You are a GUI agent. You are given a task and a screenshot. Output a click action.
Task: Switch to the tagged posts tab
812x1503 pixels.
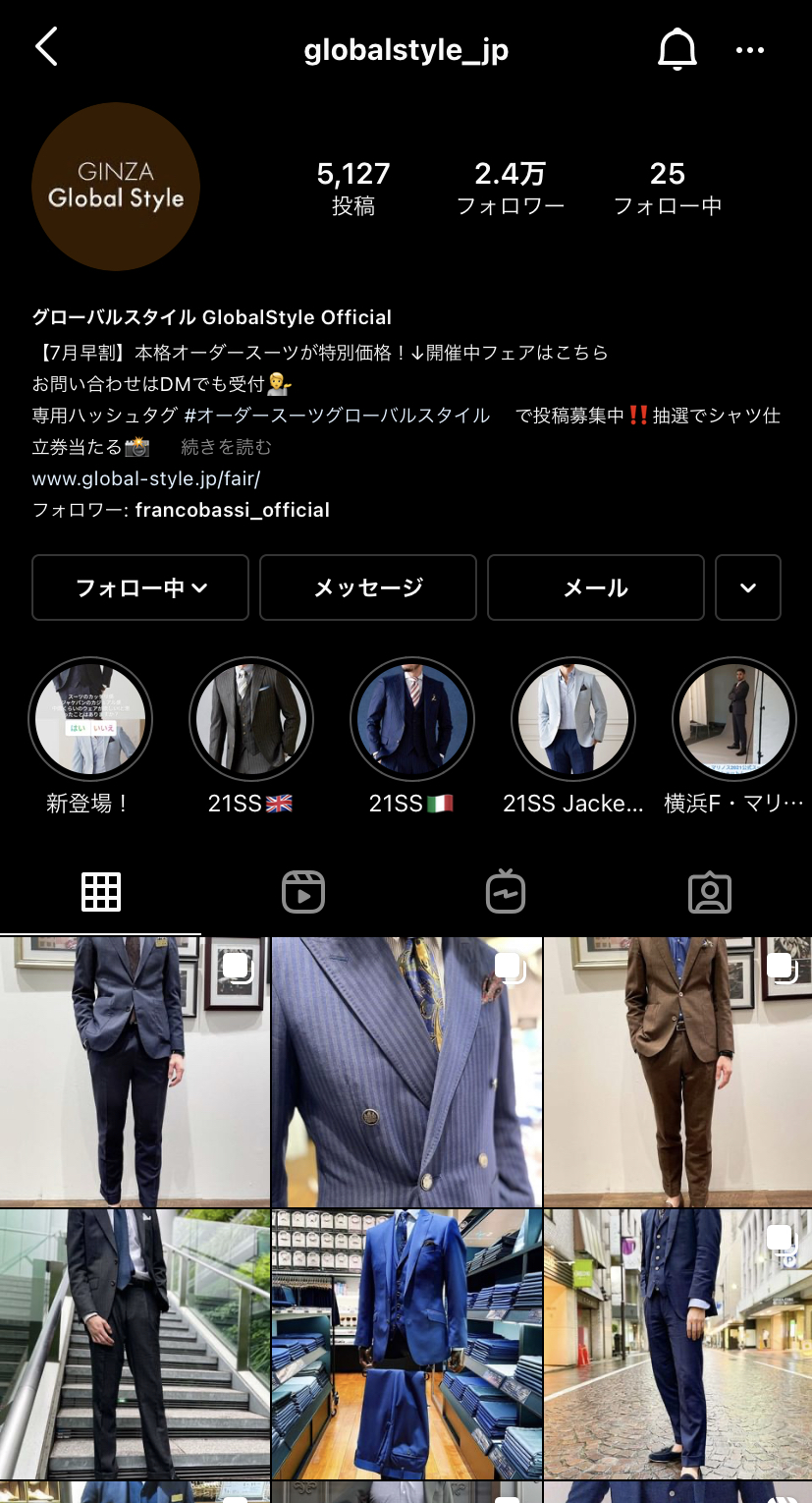(x=709, y=892)
